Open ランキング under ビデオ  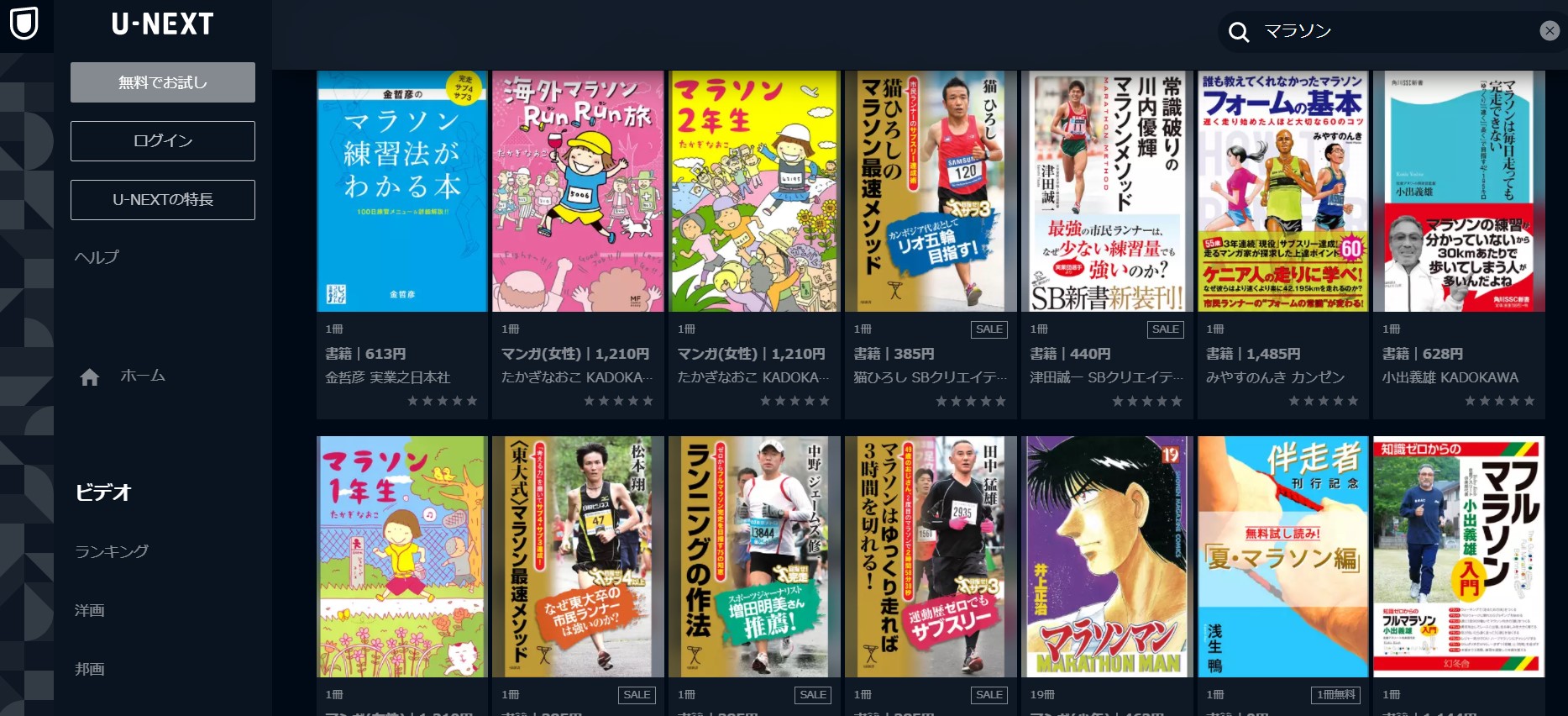[x=112, y=551]
